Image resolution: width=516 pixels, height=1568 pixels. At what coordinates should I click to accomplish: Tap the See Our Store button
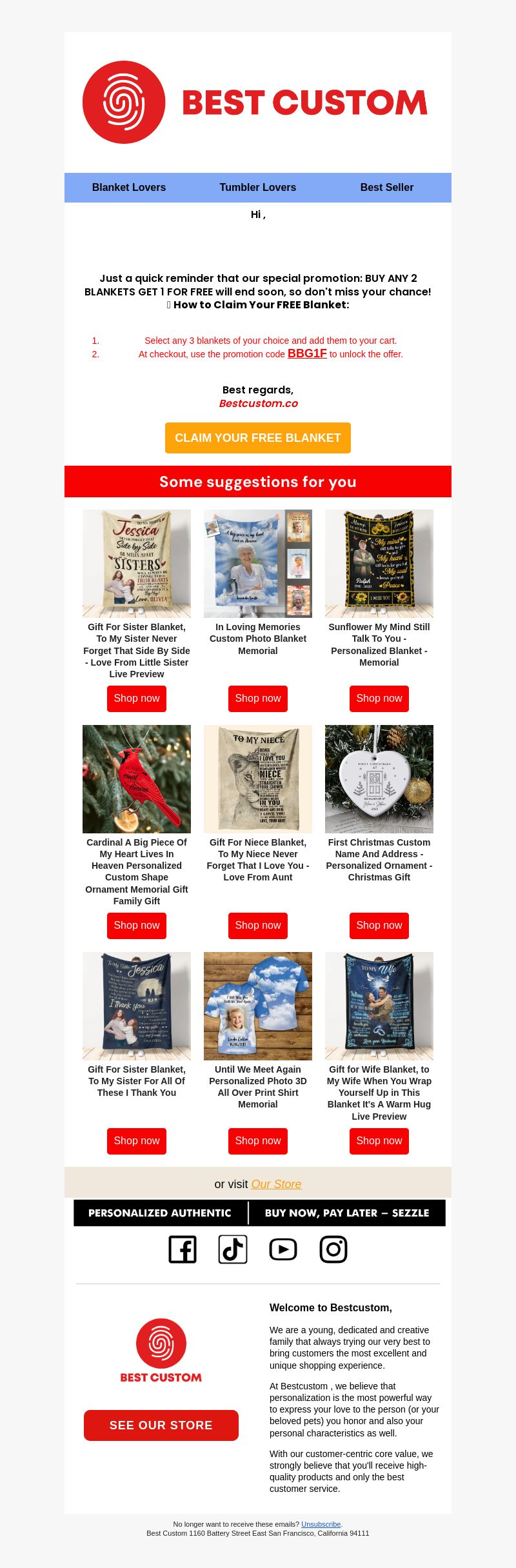point(161,1425)
